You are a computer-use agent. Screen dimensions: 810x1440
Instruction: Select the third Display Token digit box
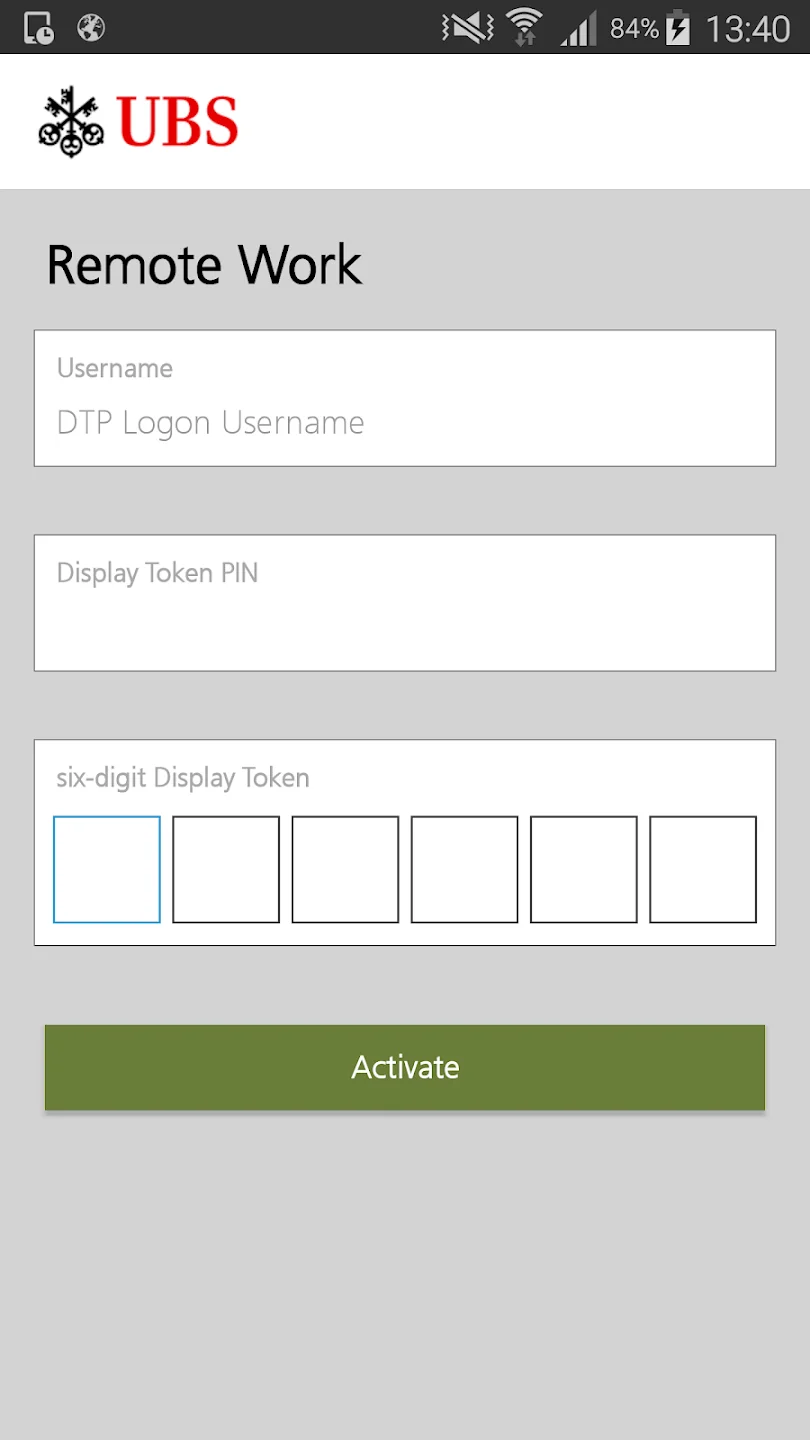click(x=345, y=869)
